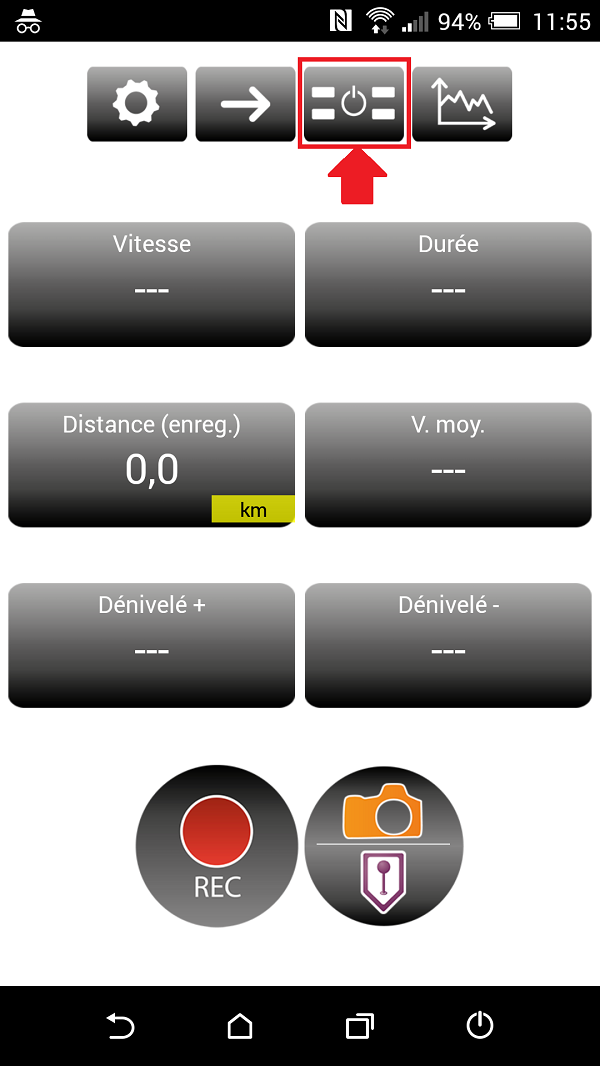The image size is (600, 1066).
Task: Take a photo with the camera icon
Action: [383, 810]
